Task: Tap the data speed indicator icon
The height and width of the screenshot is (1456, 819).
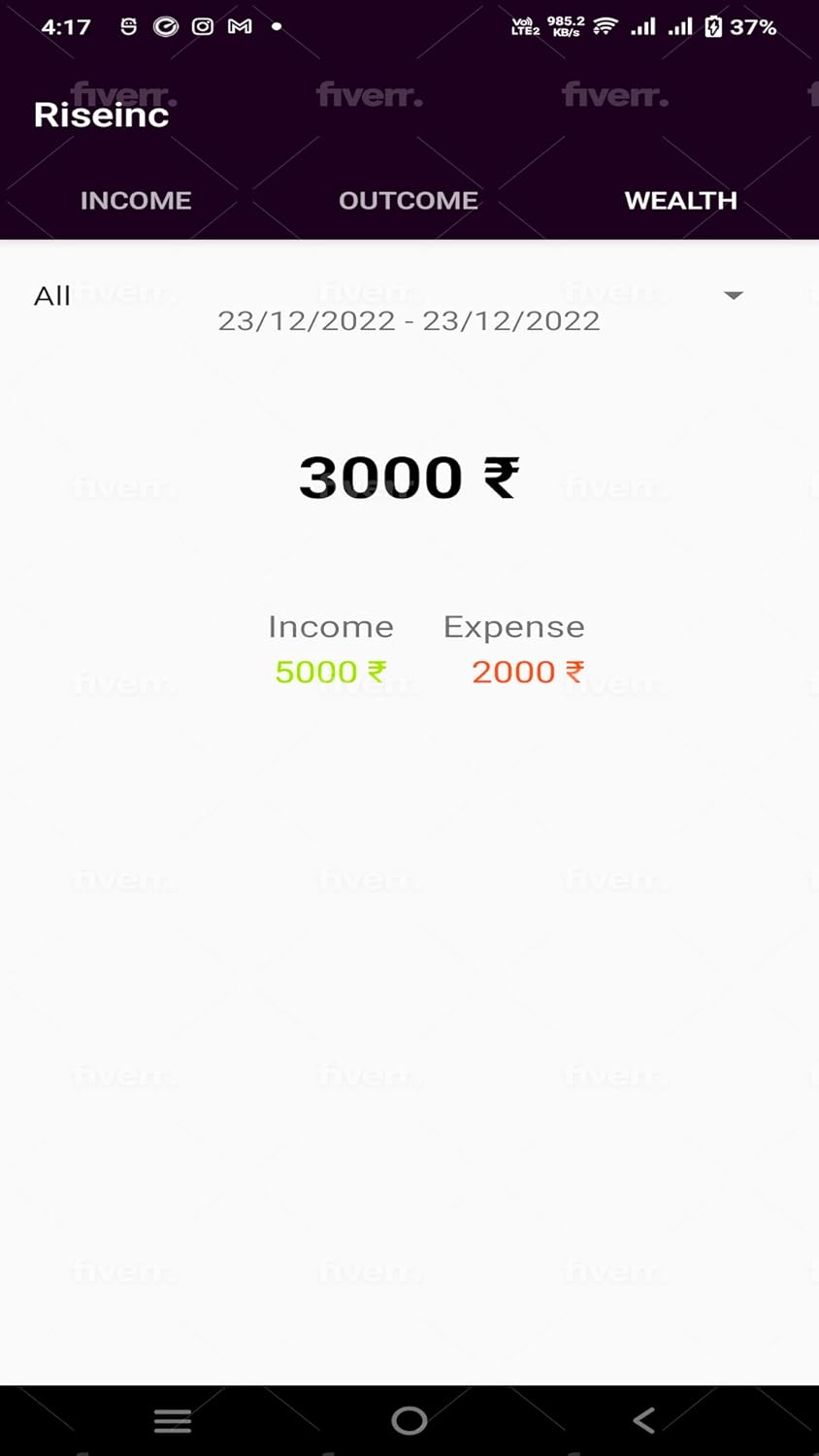Action: 565,26
